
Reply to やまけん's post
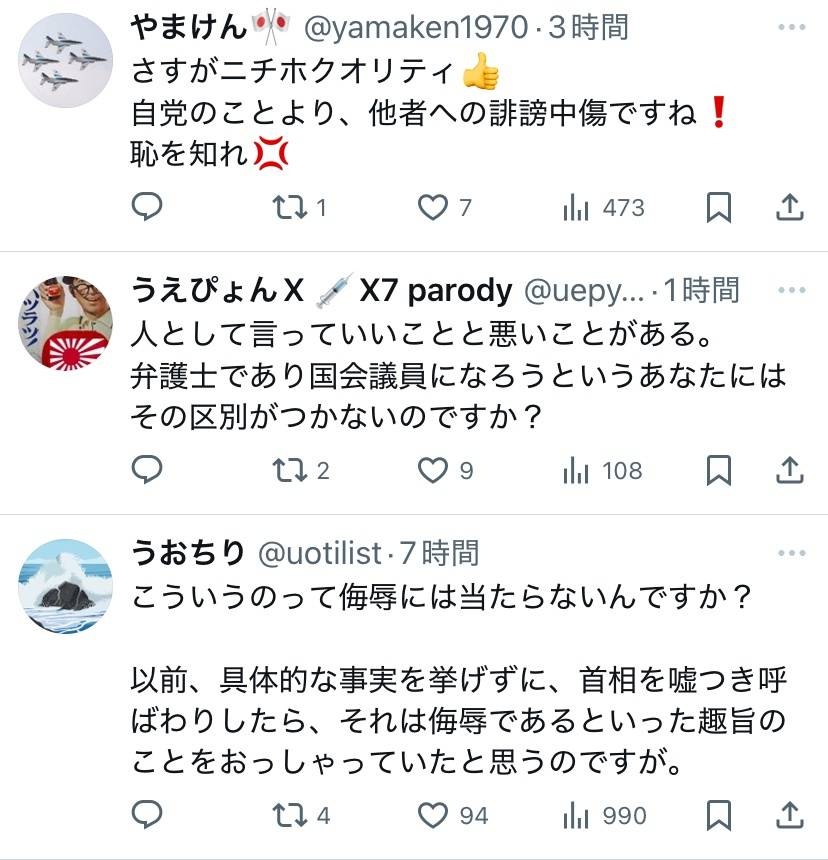click(x=147, y=207)
